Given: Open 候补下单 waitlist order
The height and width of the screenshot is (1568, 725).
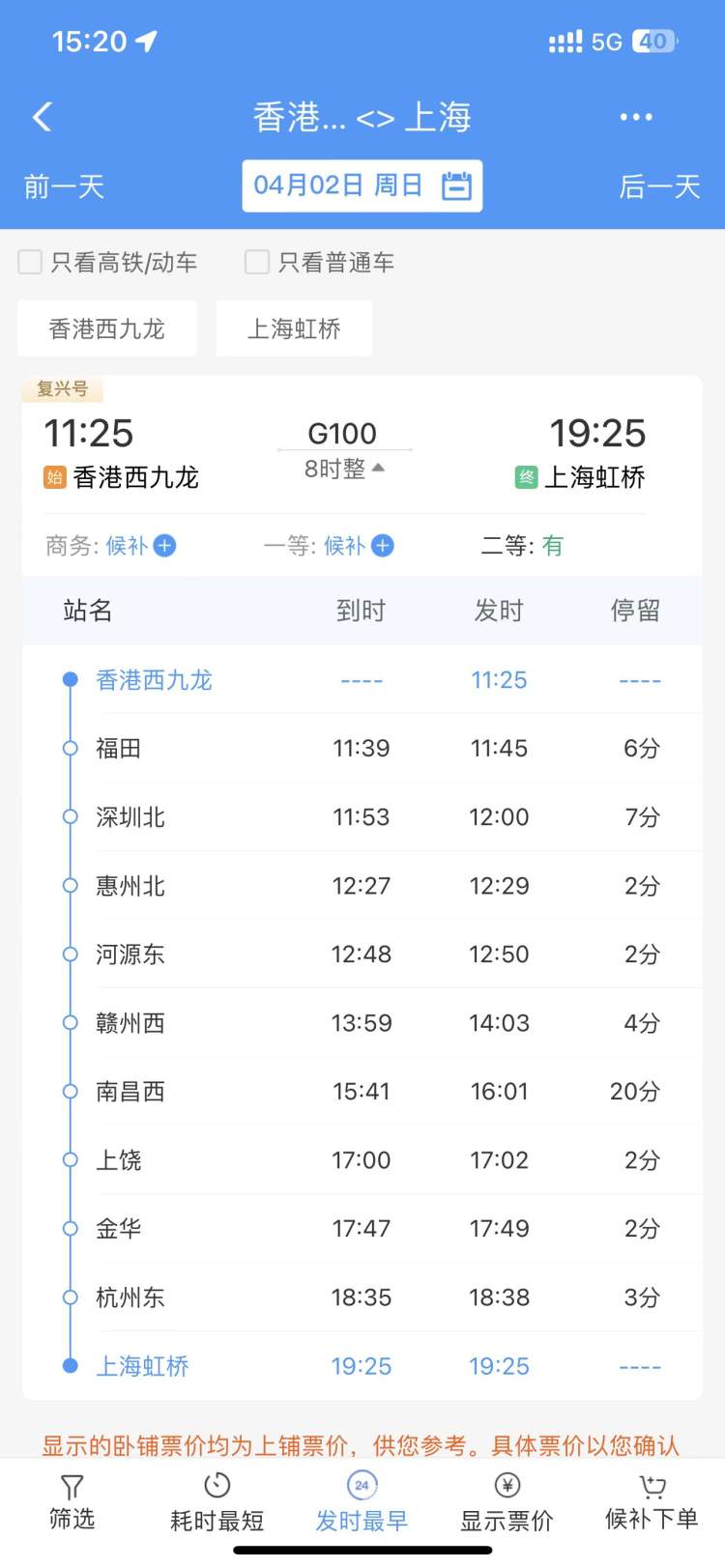Looking at the screenshot, I should (x=652, y=1502).
